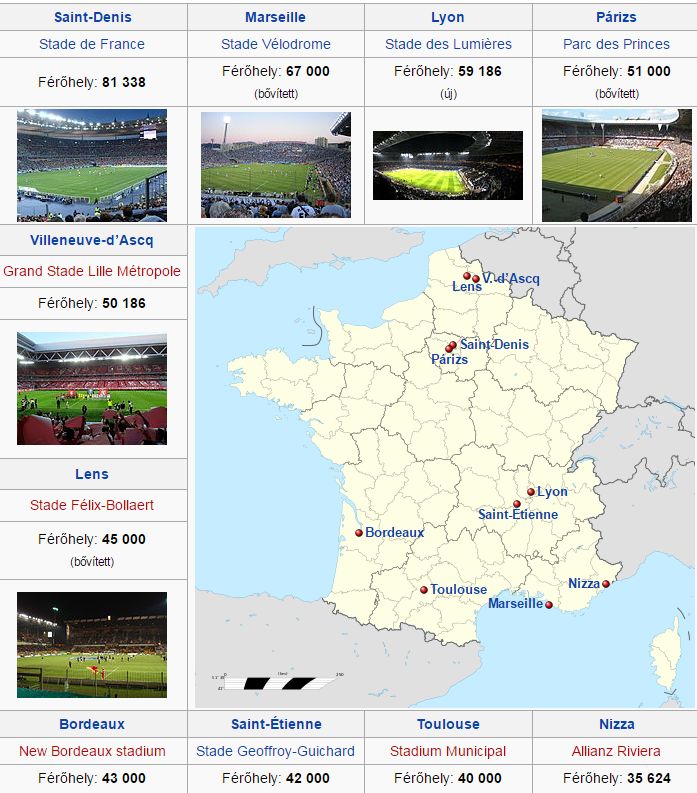Viewport: 697px width, 793px height.
Task: Open the Lyon heading link
Action: click(448, 17)
